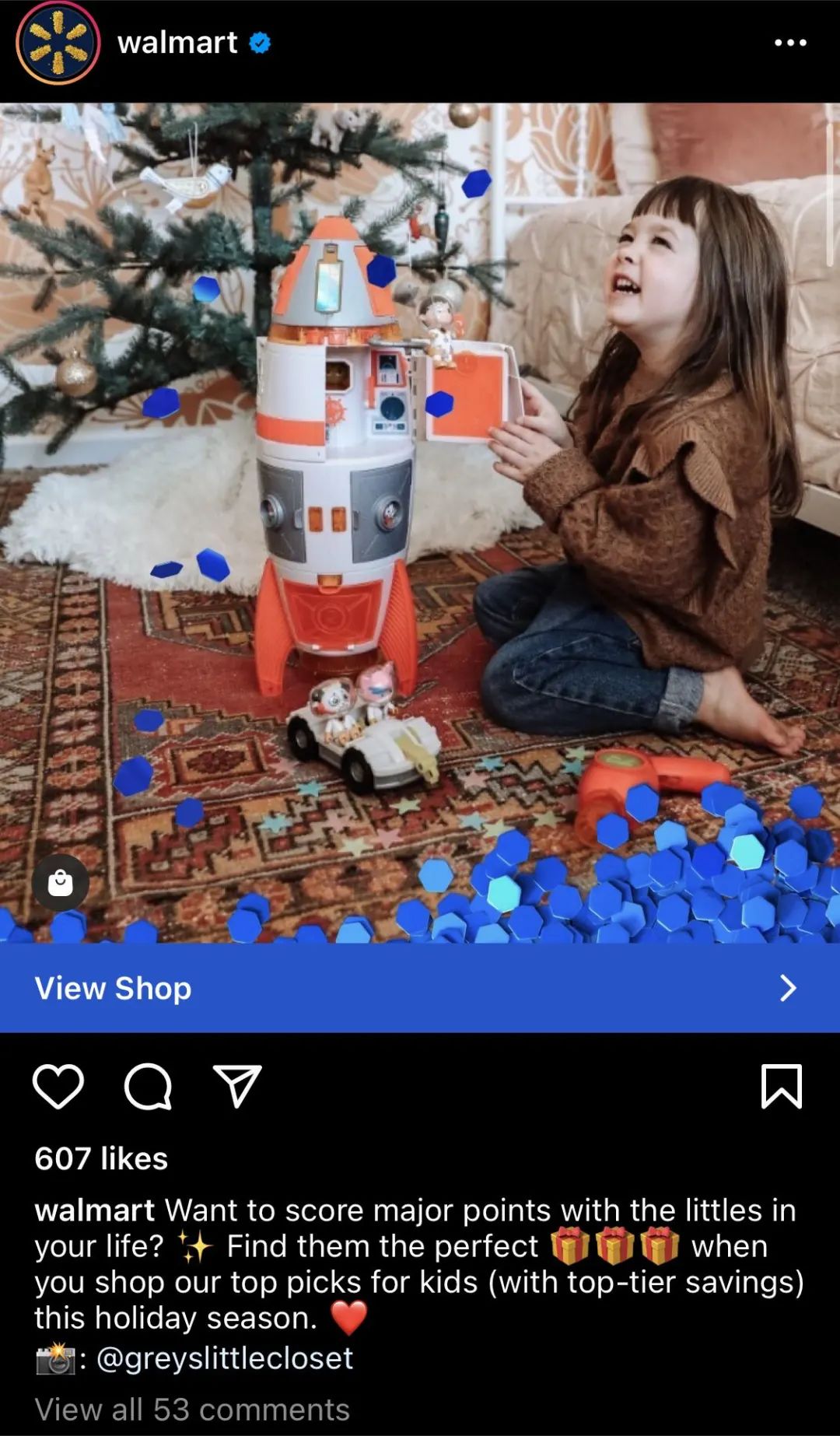Image resolution: width=840 pixels, height=1436 pixels.
Task: View all 53 comments
Action: pos(192,1409)
